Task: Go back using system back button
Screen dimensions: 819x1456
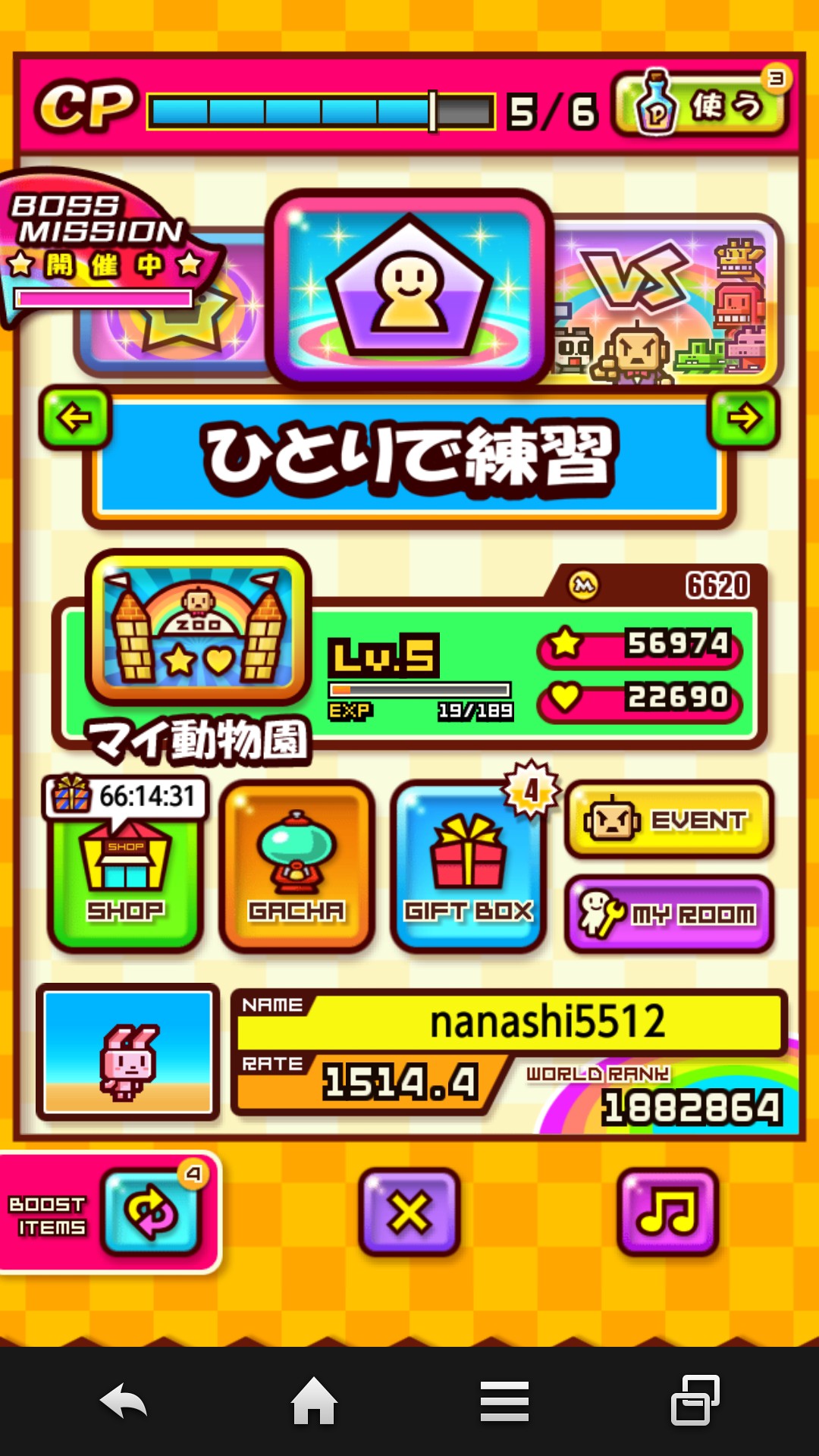Action: tap(124, 1401)
